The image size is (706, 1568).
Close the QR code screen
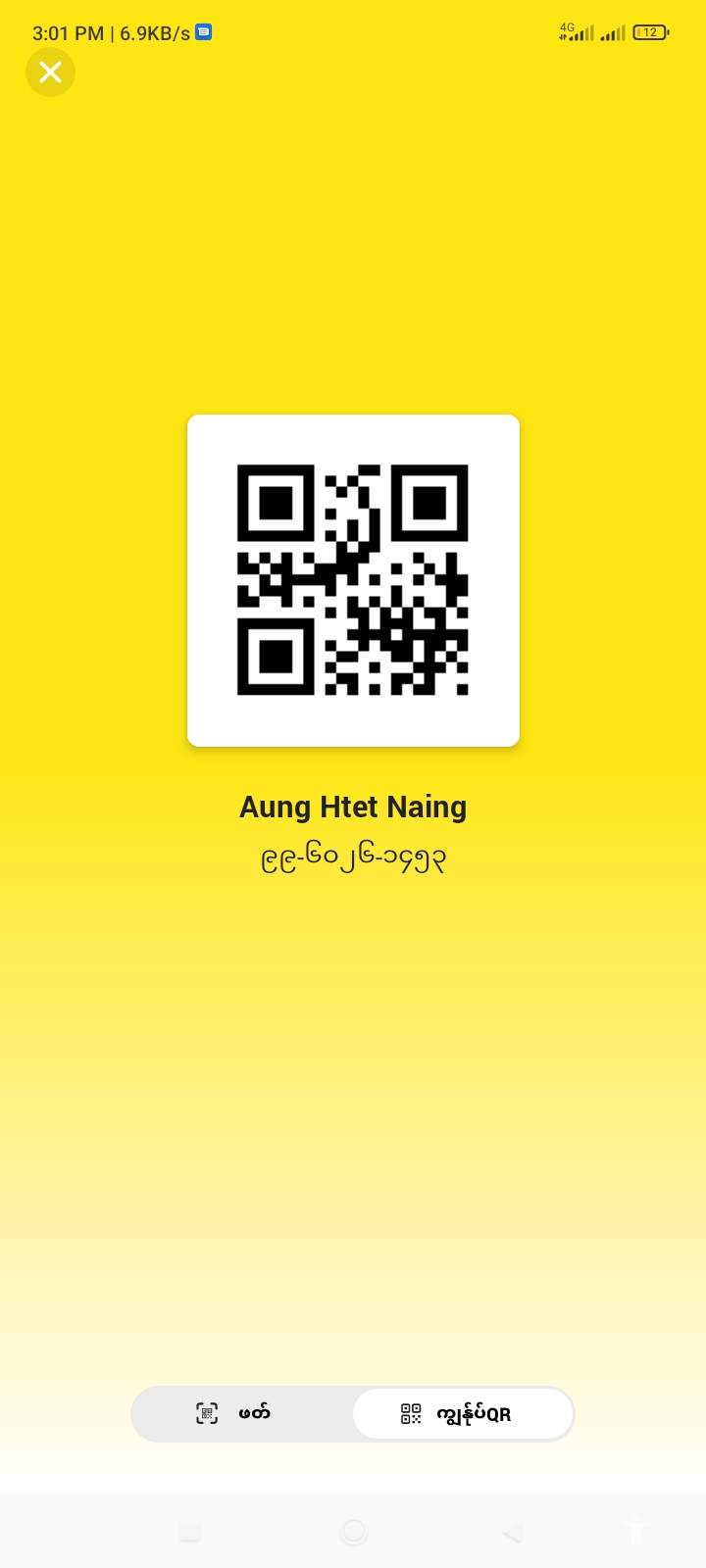point(50,73)
